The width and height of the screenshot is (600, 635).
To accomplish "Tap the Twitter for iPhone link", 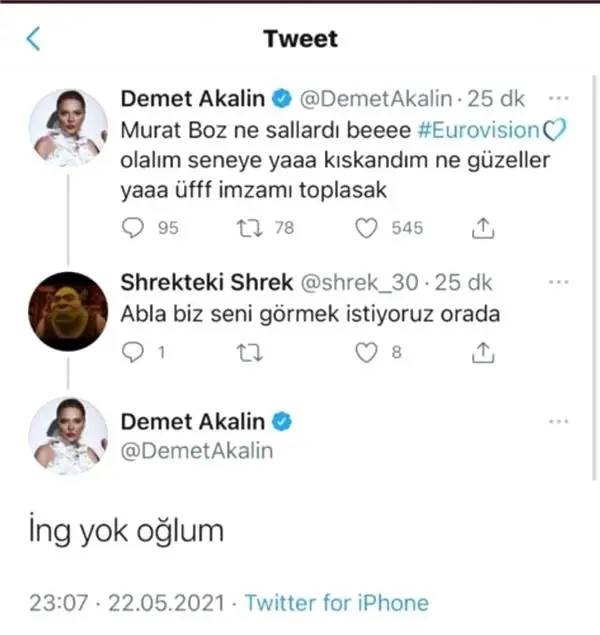I will coord(336,603).
